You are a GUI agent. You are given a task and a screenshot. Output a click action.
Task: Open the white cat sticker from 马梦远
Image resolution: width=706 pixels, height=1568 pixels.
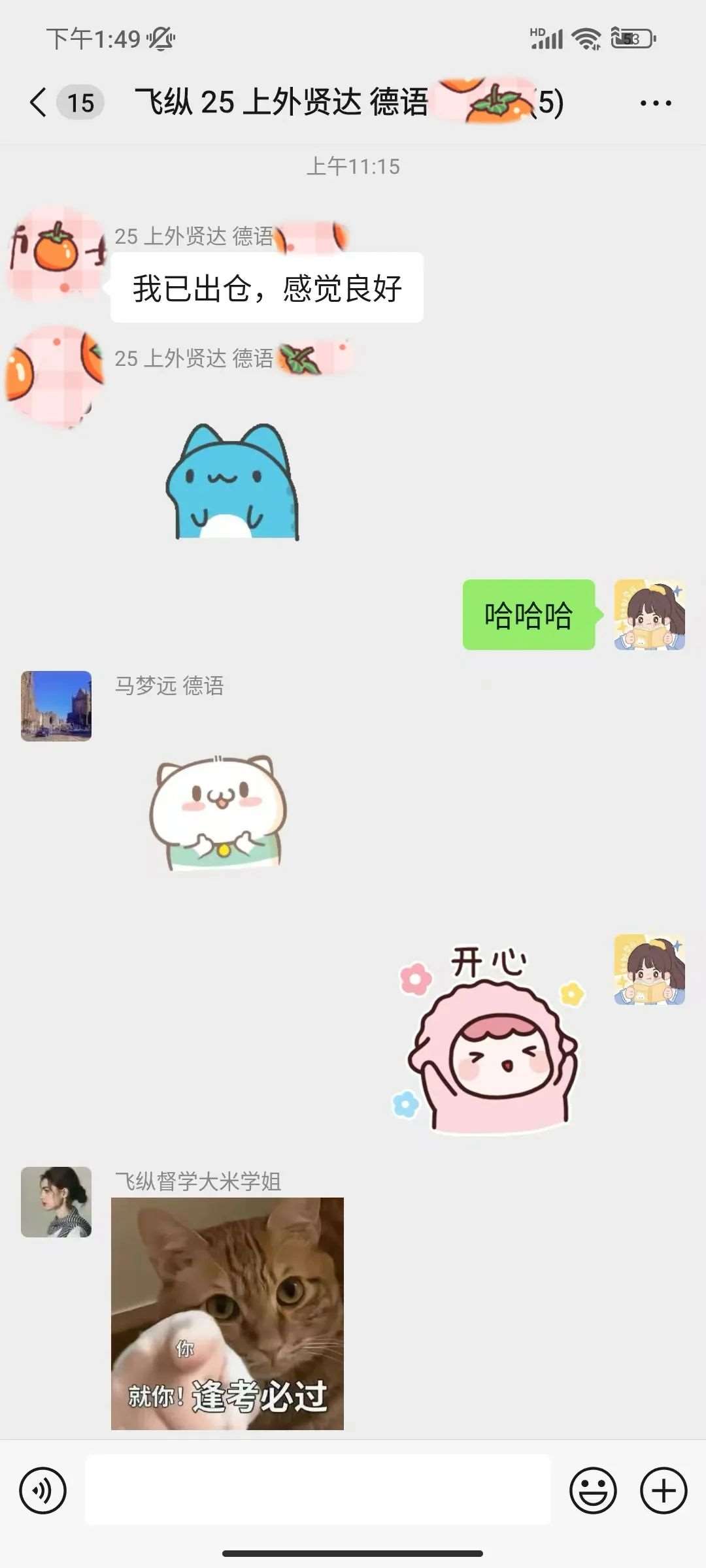218,812
